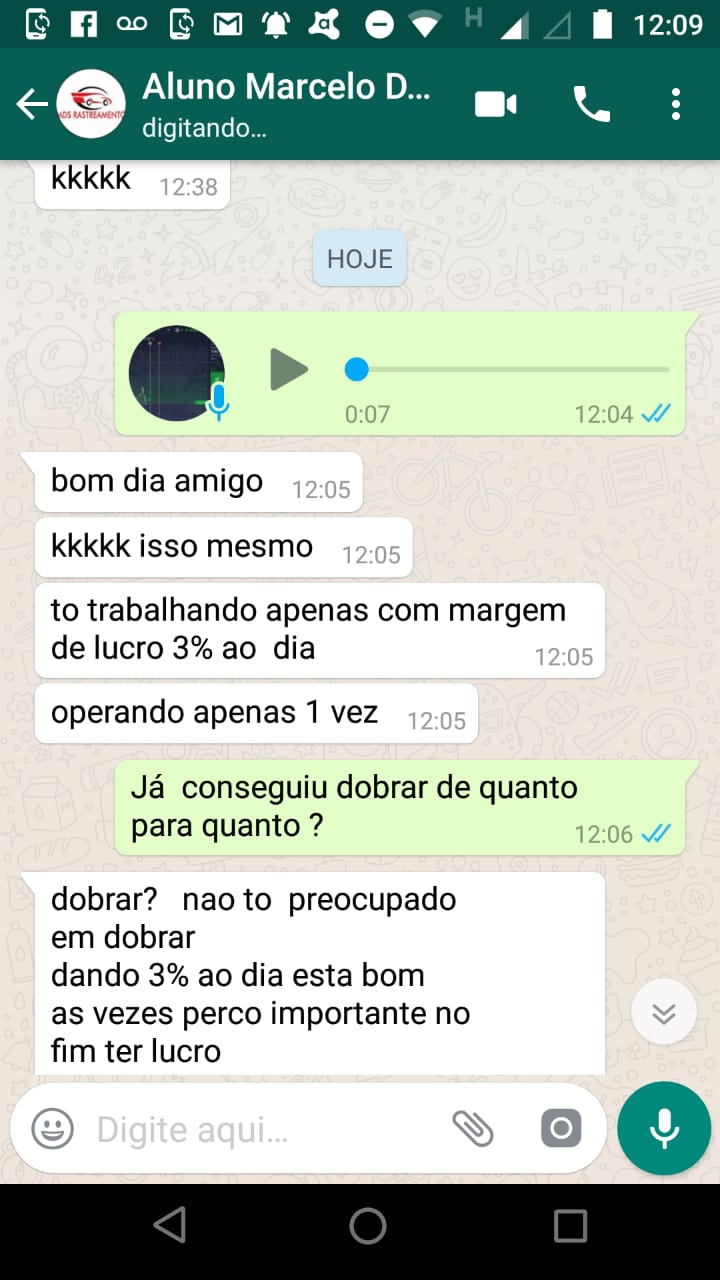Play the 0:07 voice message
This screenshot has width=720, height=1280.
(289, 370)
